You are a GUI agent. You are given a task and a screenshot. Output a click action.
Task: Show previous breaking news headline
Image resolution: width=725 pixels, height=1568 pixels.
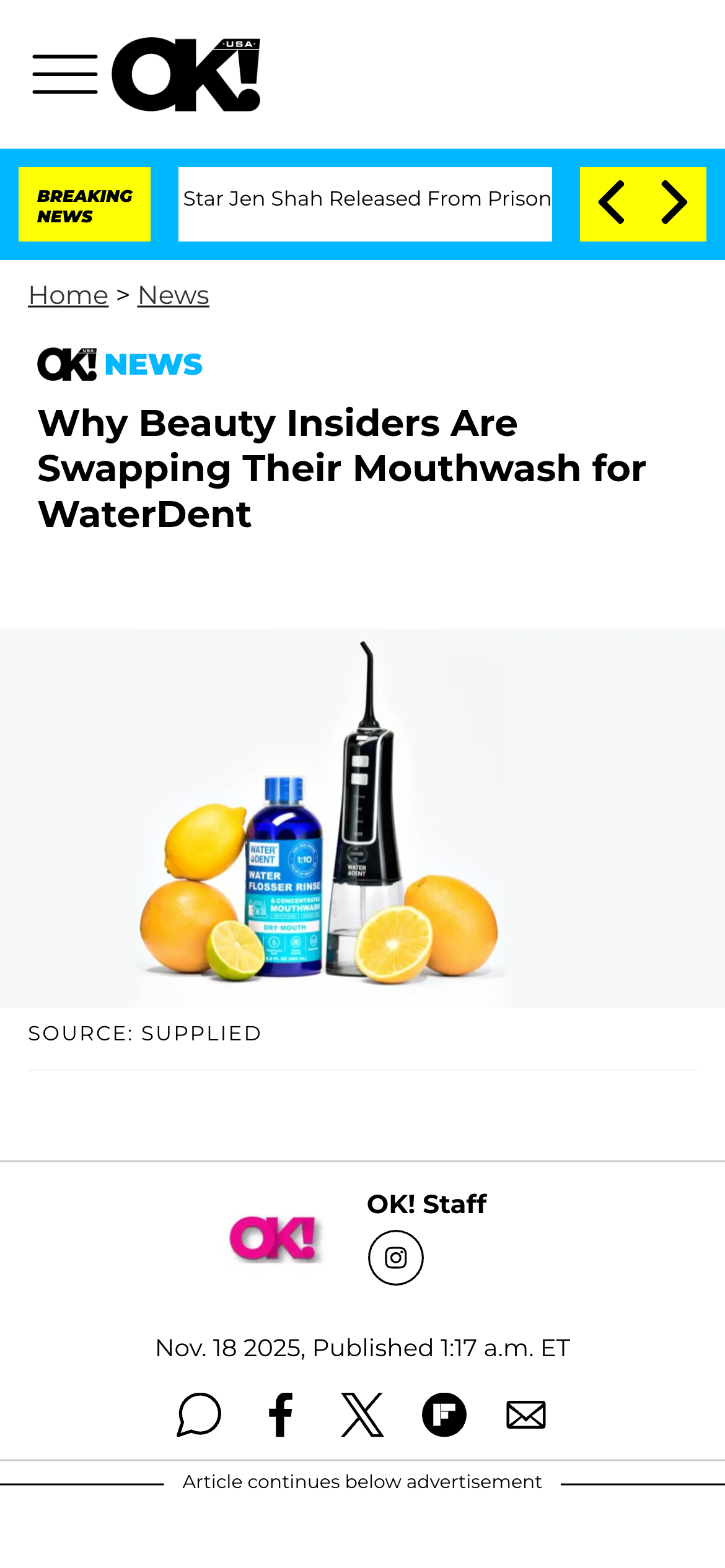point(611,203)
